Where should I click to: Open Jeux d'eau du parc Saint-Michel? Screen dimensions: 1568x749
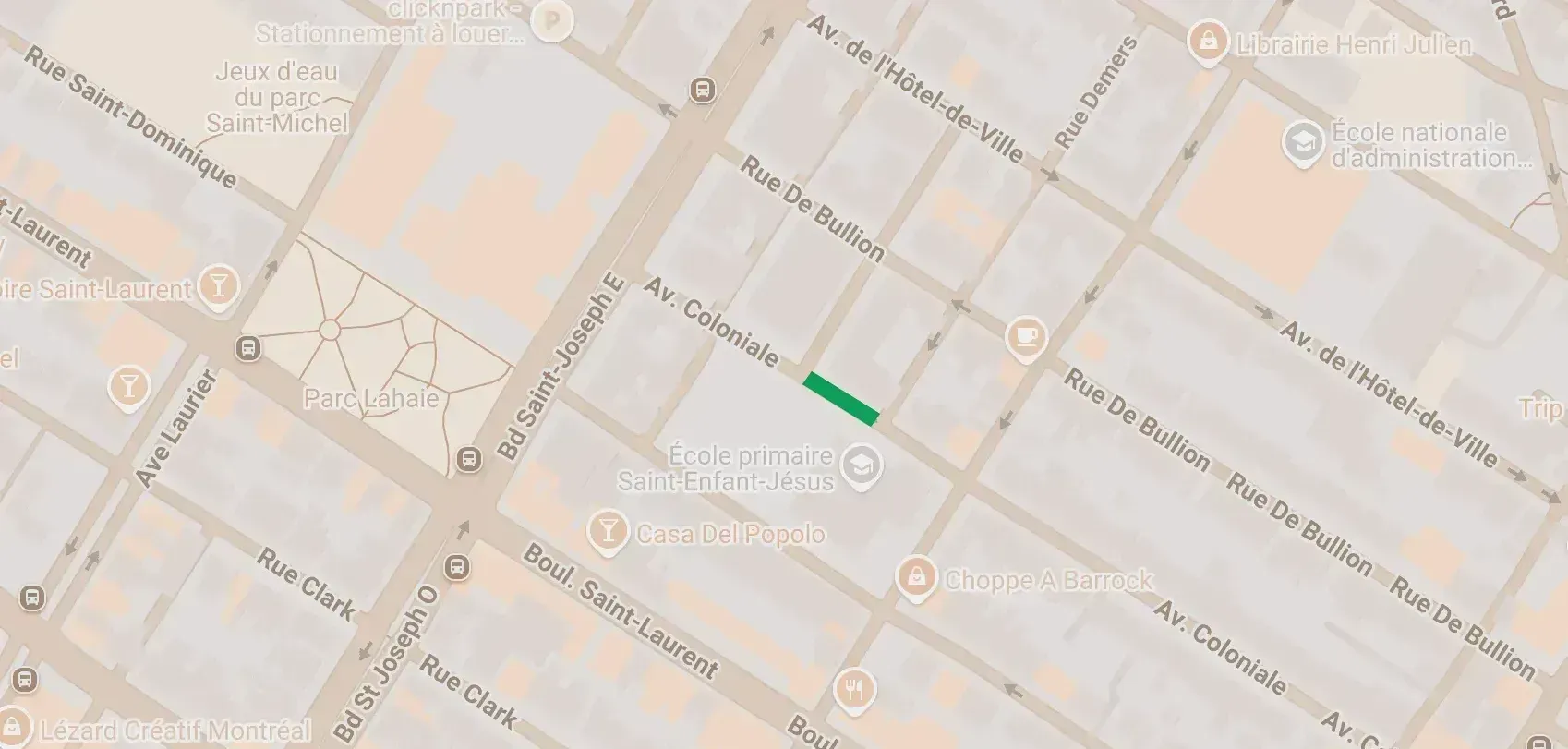[276, 97]
